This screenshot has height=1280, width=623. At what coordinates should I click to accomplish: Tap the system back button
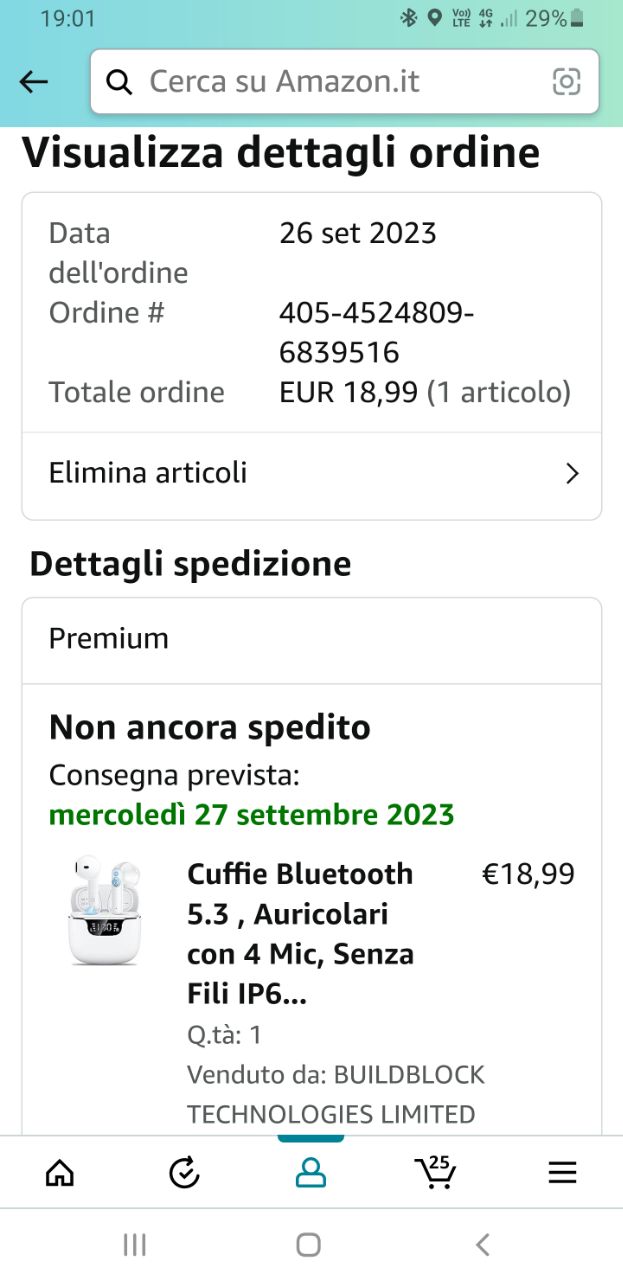click(483, 1244)
